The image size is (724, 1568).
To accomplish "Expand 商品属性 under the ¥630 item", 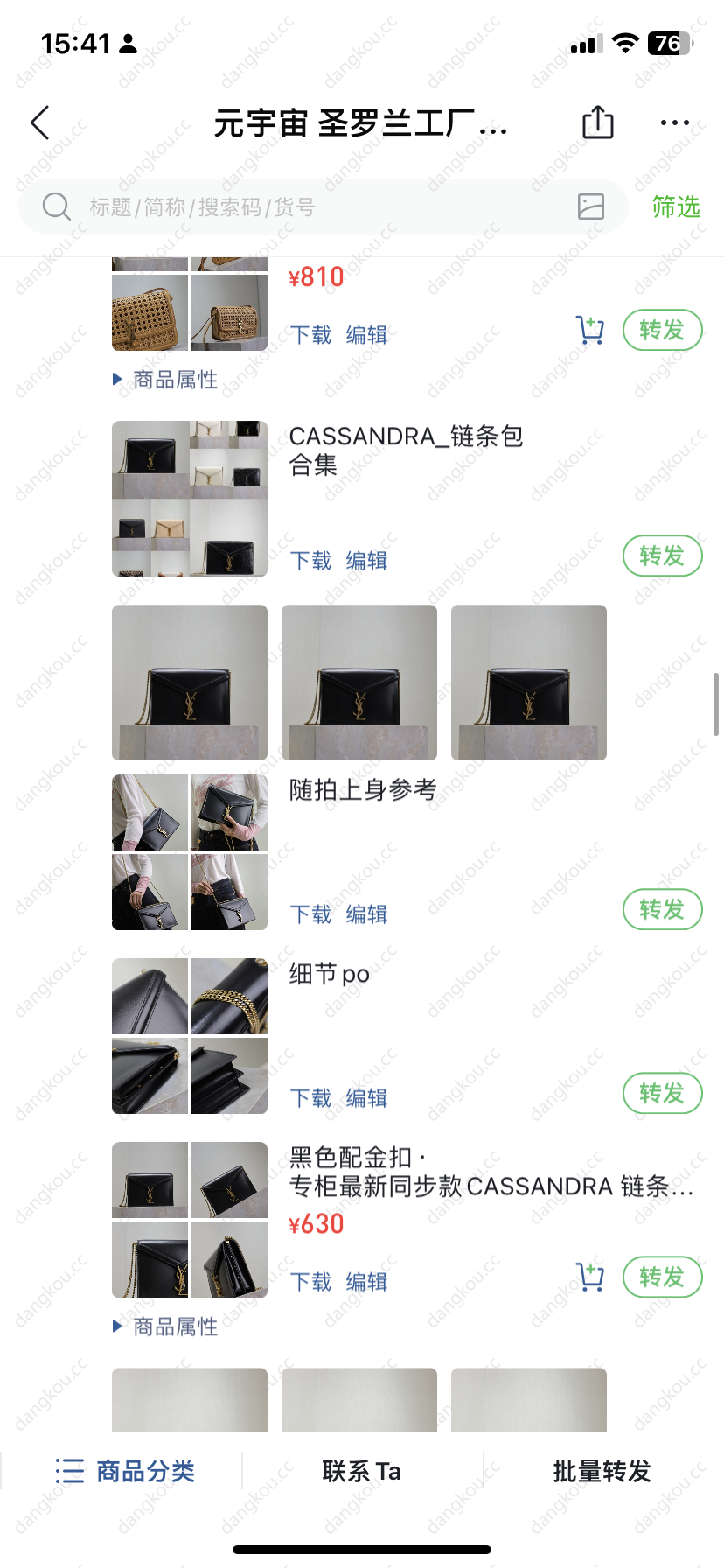I will pos(166,1326).
